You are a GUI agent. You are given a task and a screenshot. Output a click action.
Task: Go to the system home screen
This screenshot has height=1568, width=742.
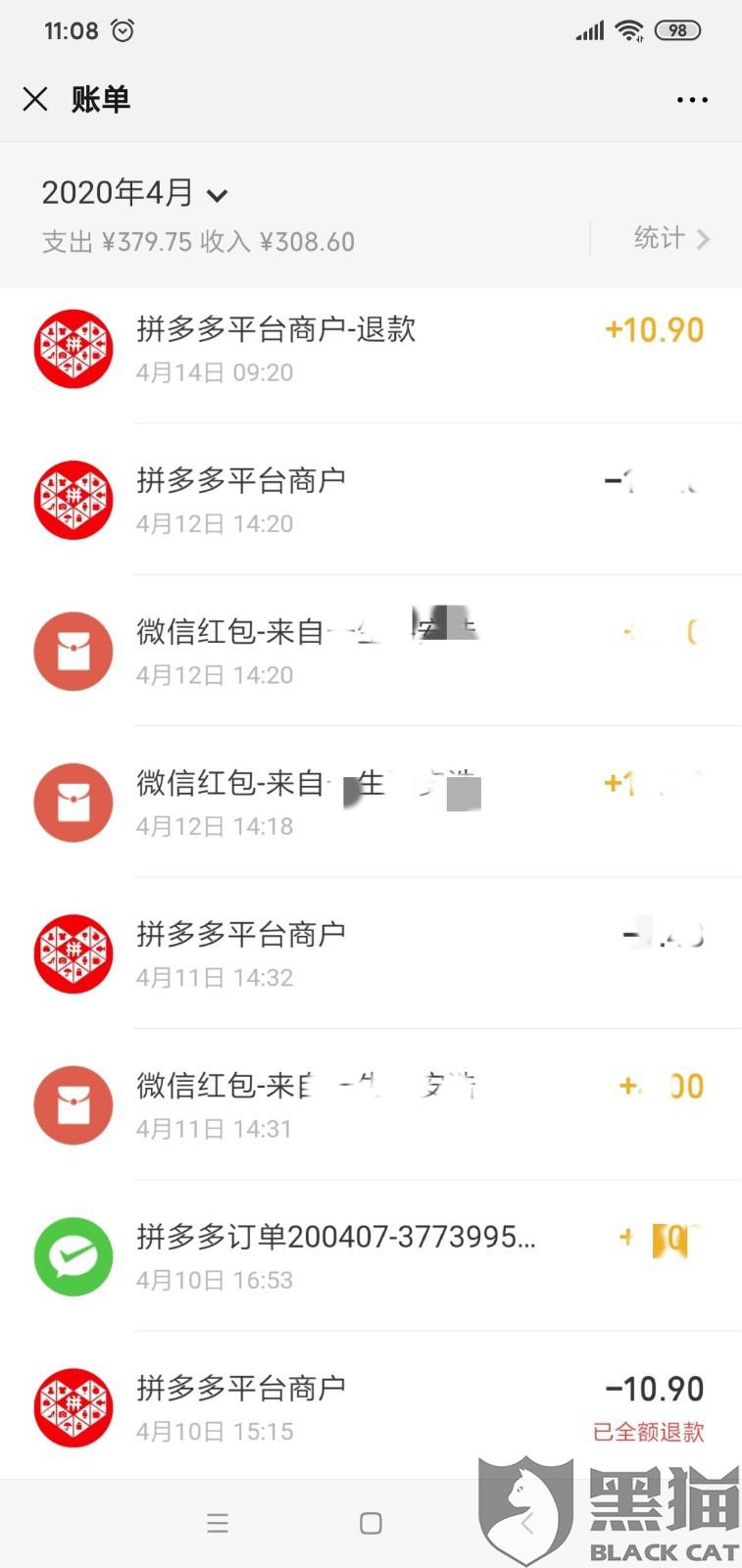pyautogui.click(x=371, y=1523)
